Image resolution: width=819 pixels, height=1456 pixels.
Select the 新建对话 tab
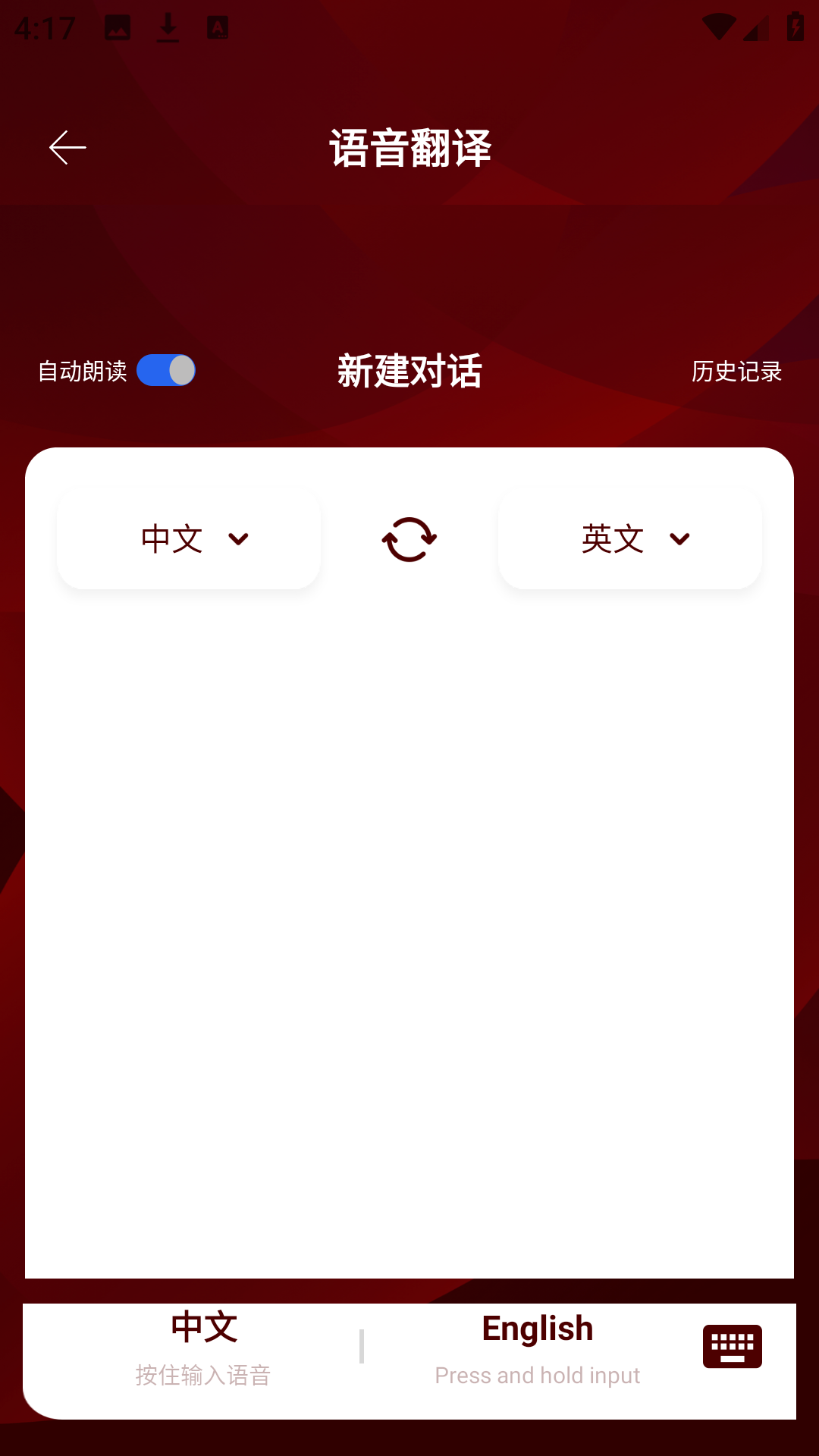[410, 371]
